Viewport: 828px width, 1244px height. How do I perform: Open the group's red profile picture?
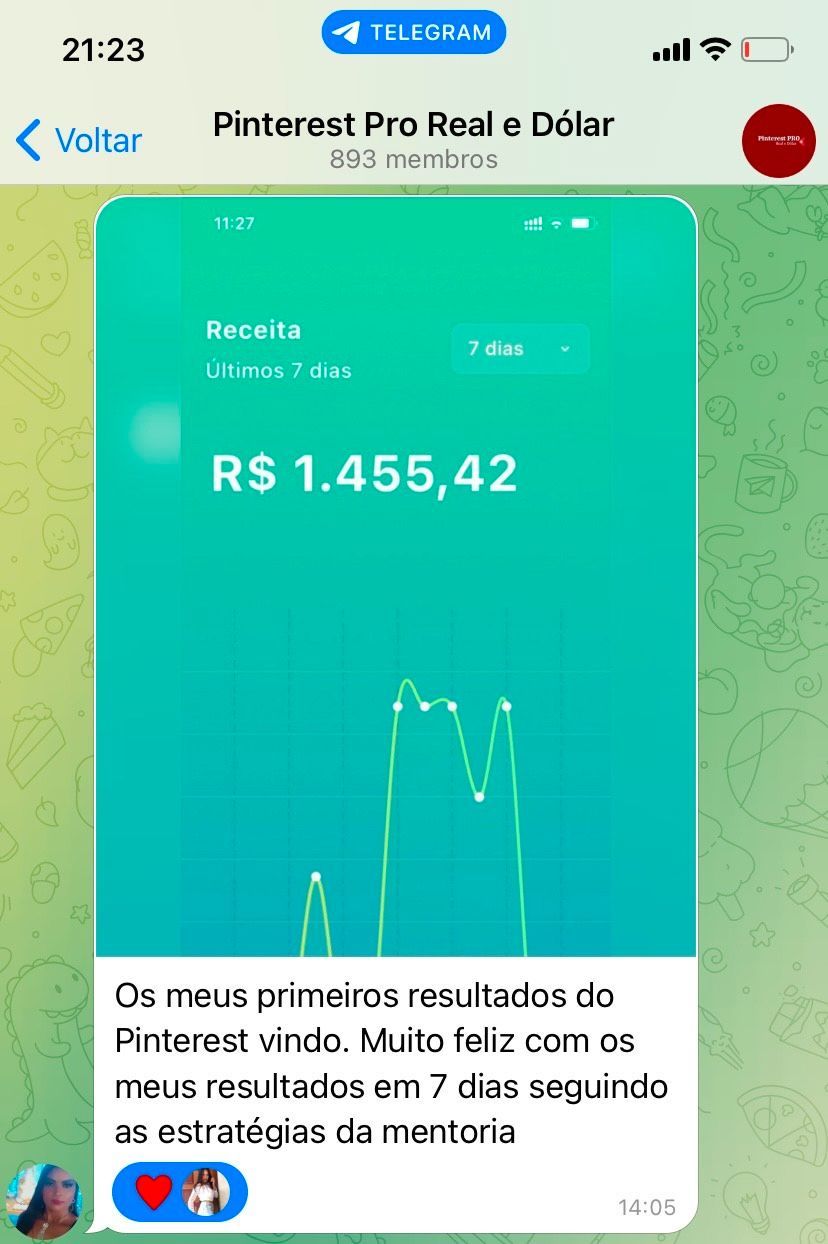778,141
